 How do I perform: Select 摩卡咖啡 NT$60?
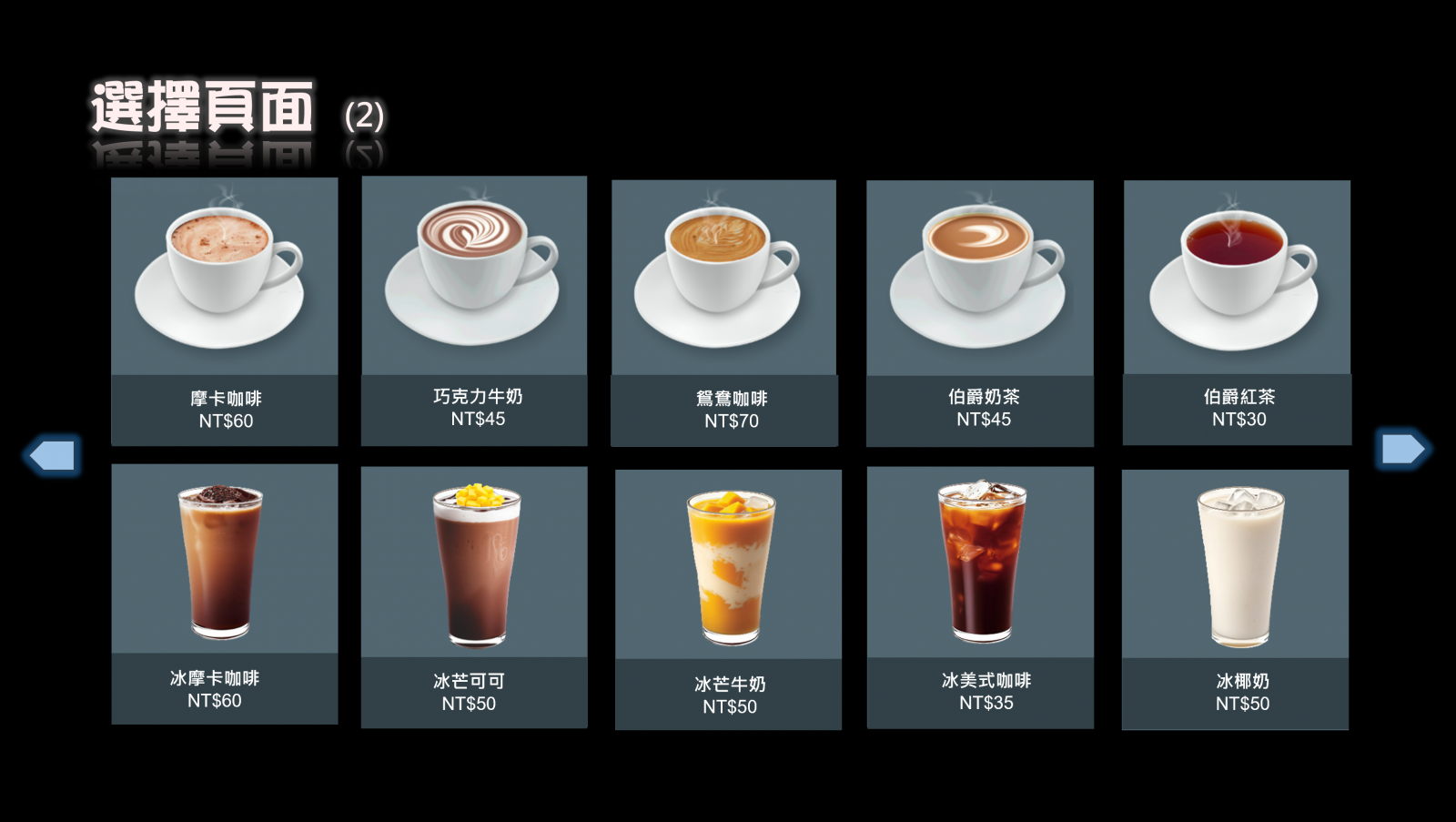tap(224, 310)
